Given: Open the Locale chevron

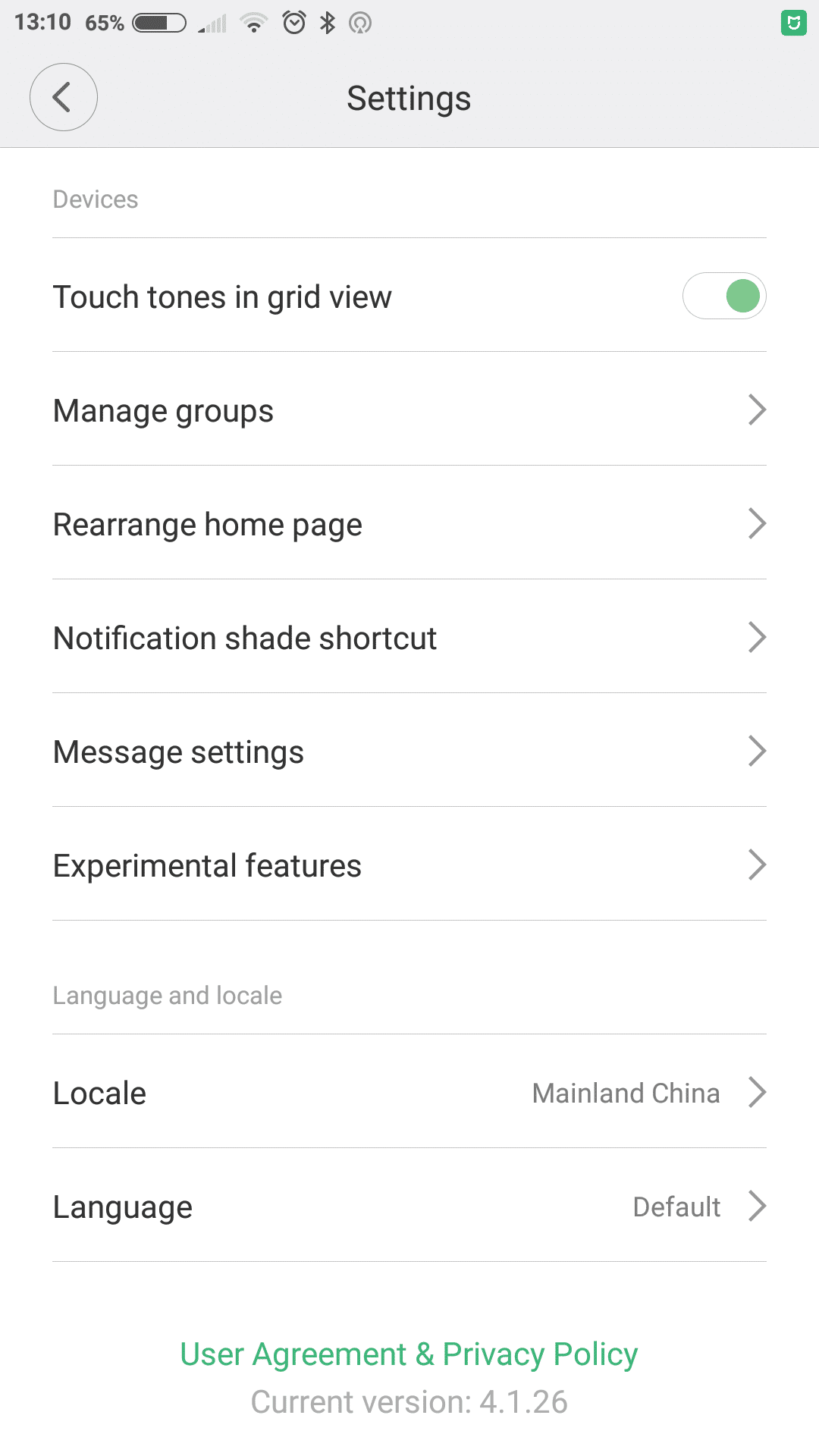Looking at the screenshot, I should (x=757, y=1092).
